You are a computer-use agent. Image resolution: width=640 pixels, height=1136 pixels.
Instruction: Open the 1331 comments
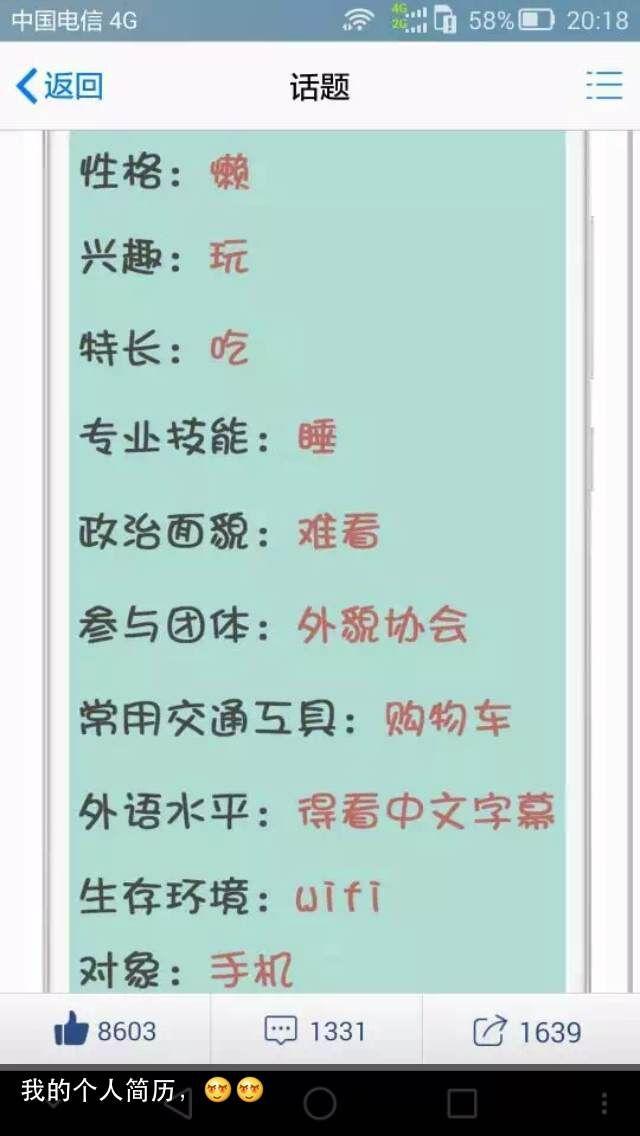315,1030
